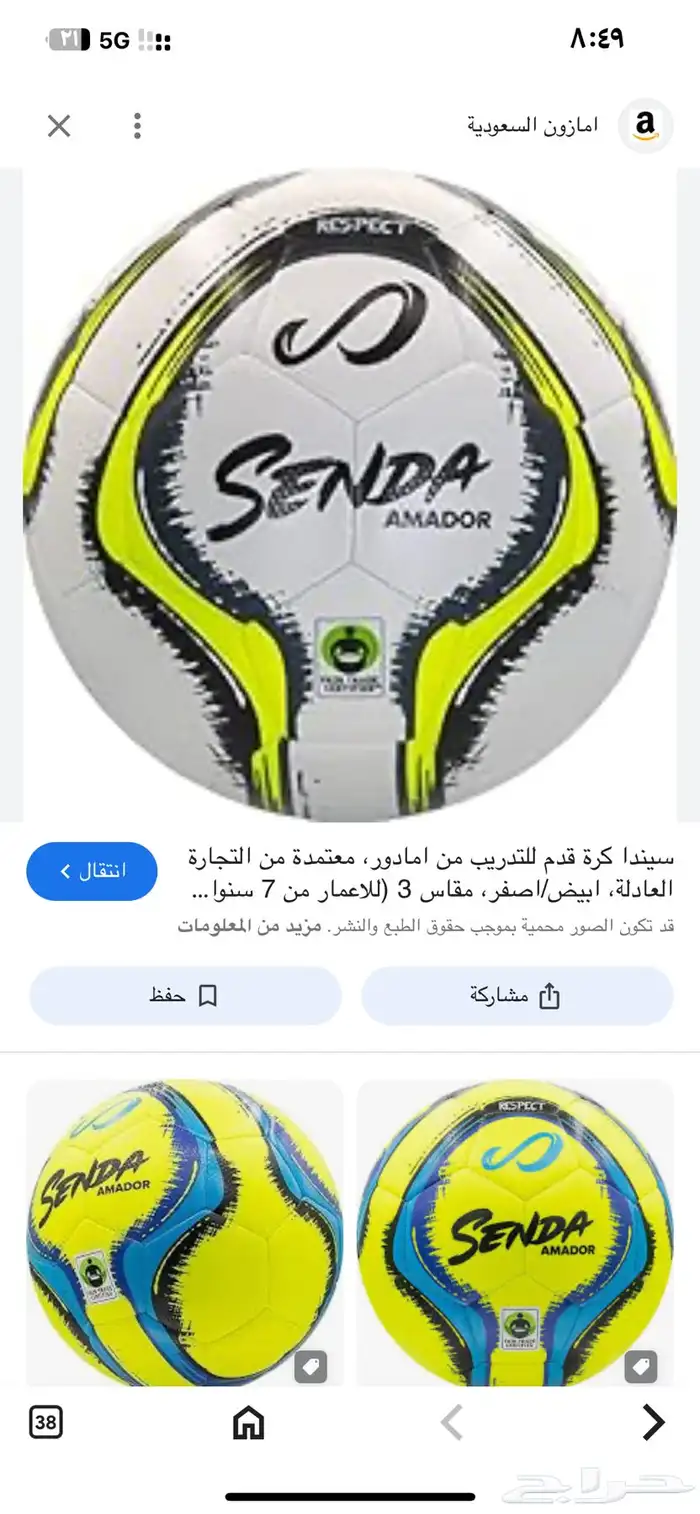
Task: Open the yellow Senda ball tilted side view
Action: click(185, 1234)
